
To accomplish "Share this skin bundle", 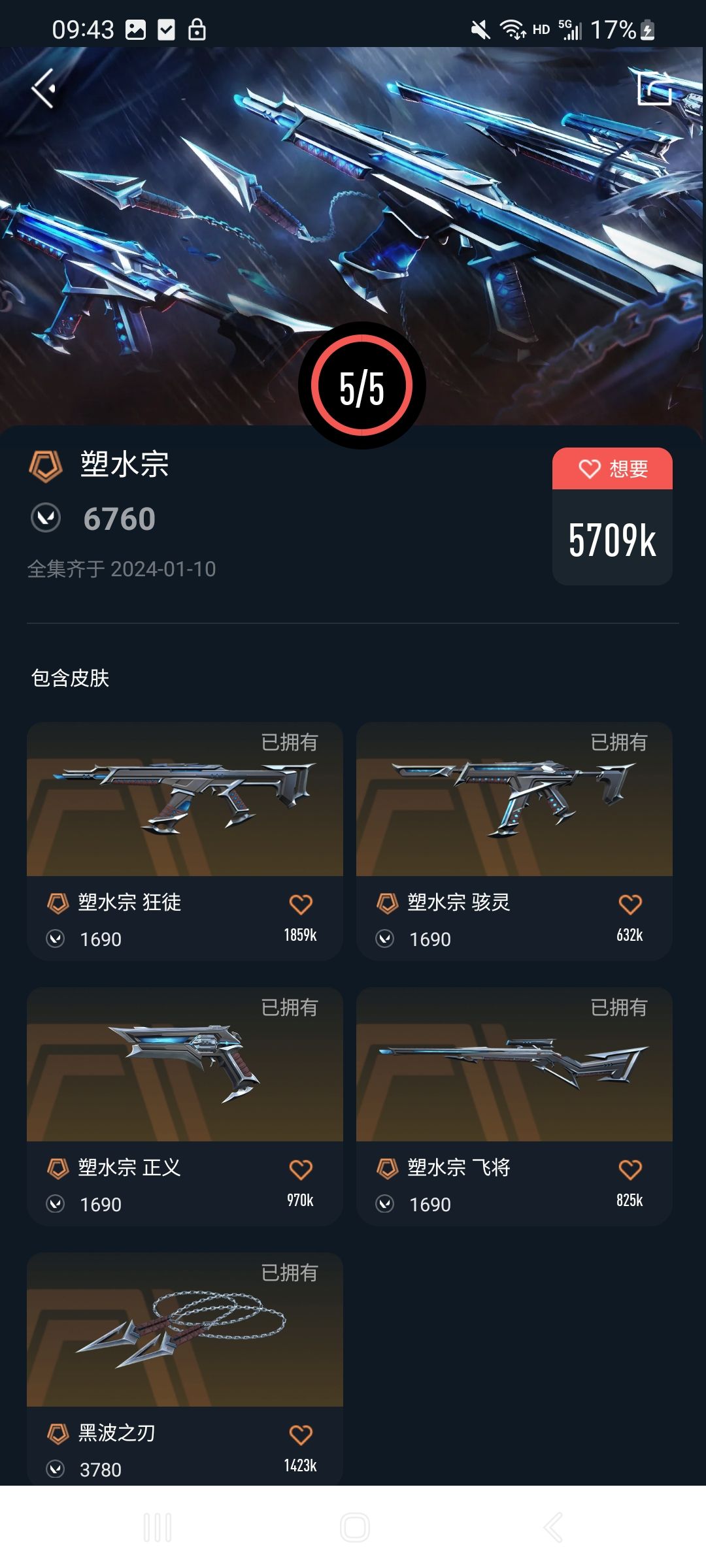I will pos(654,88).
